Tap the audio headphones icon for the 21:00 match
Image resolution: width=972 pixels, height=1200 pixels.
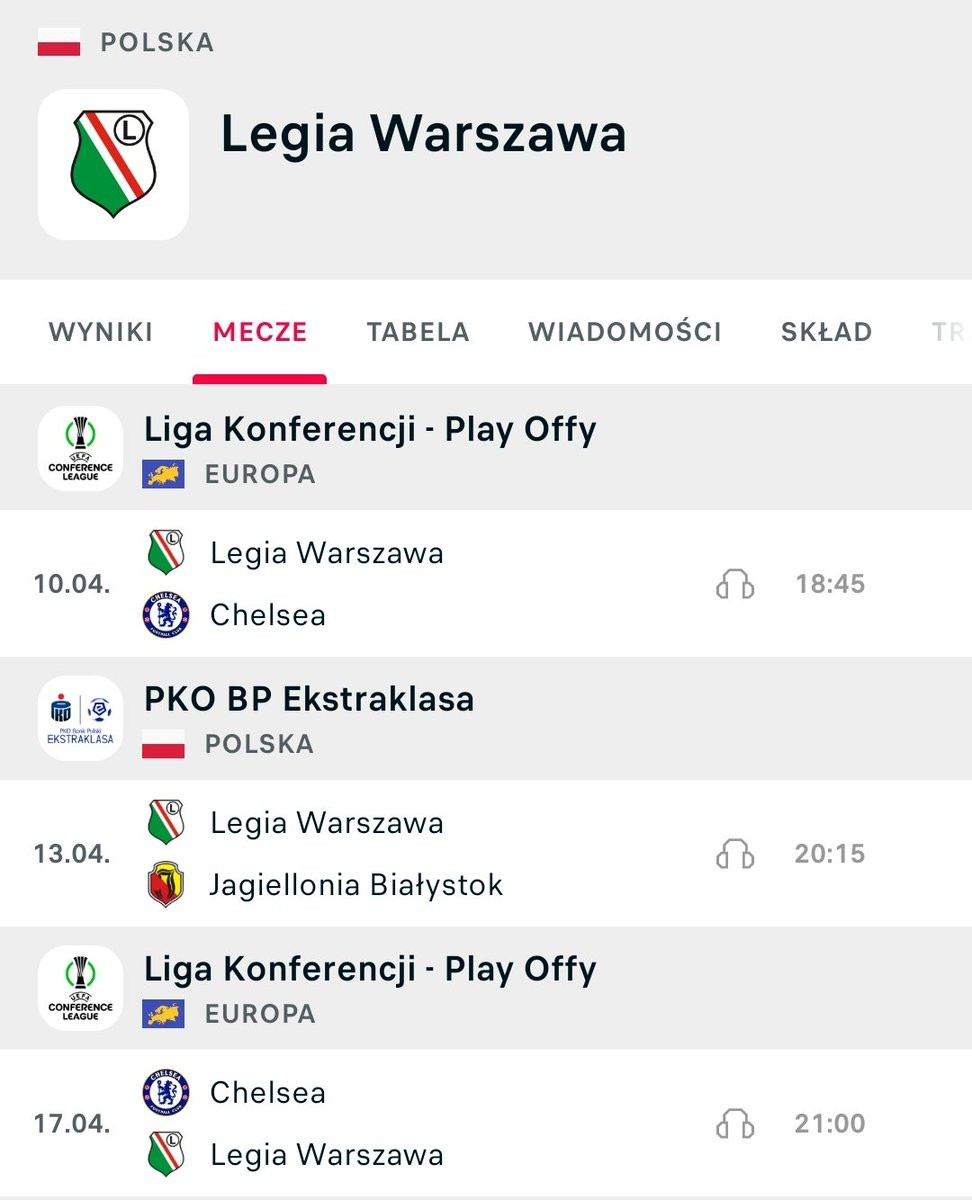coord(735,1124)
